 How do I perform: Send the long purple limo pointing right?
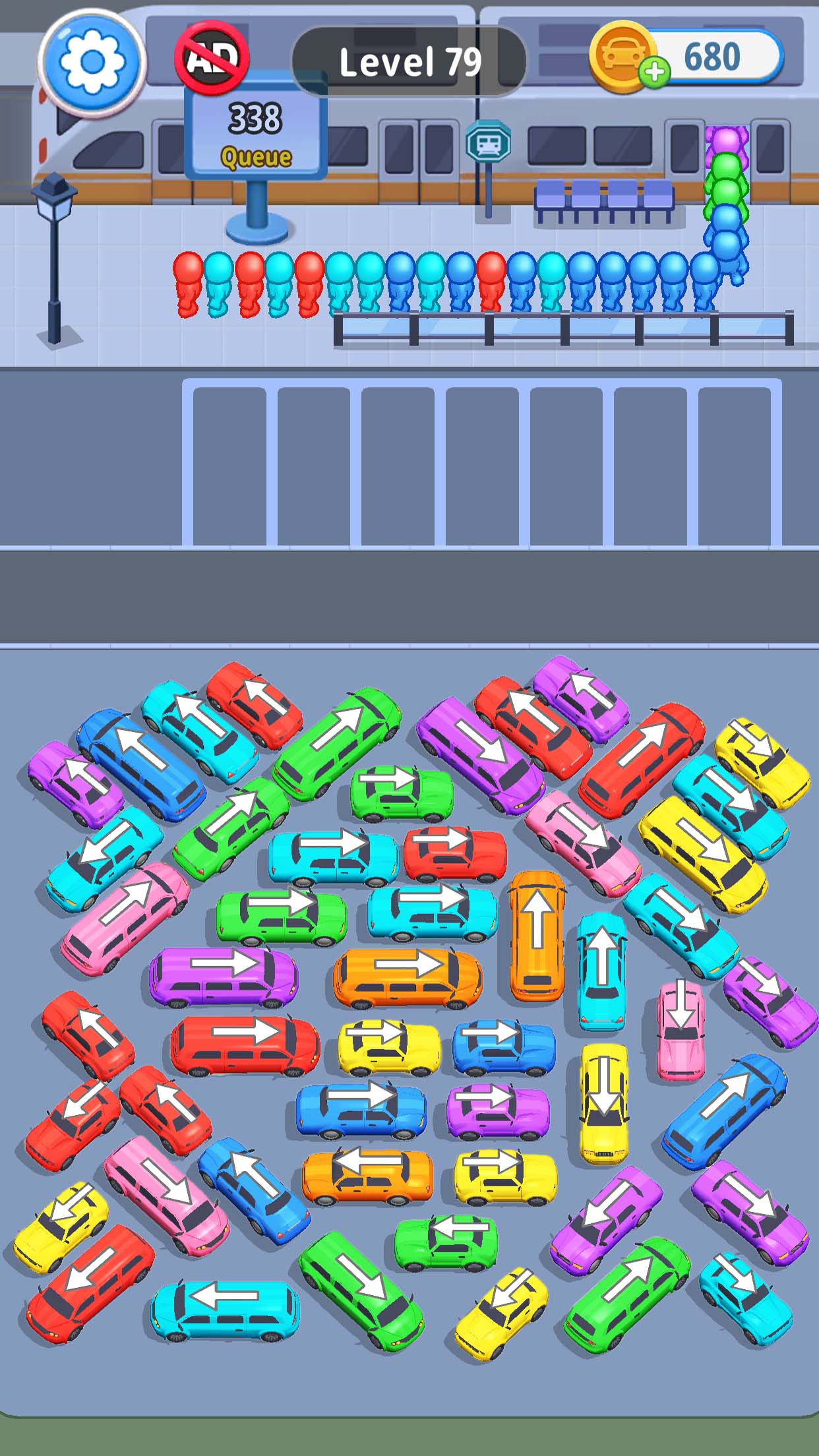point(223,977)
